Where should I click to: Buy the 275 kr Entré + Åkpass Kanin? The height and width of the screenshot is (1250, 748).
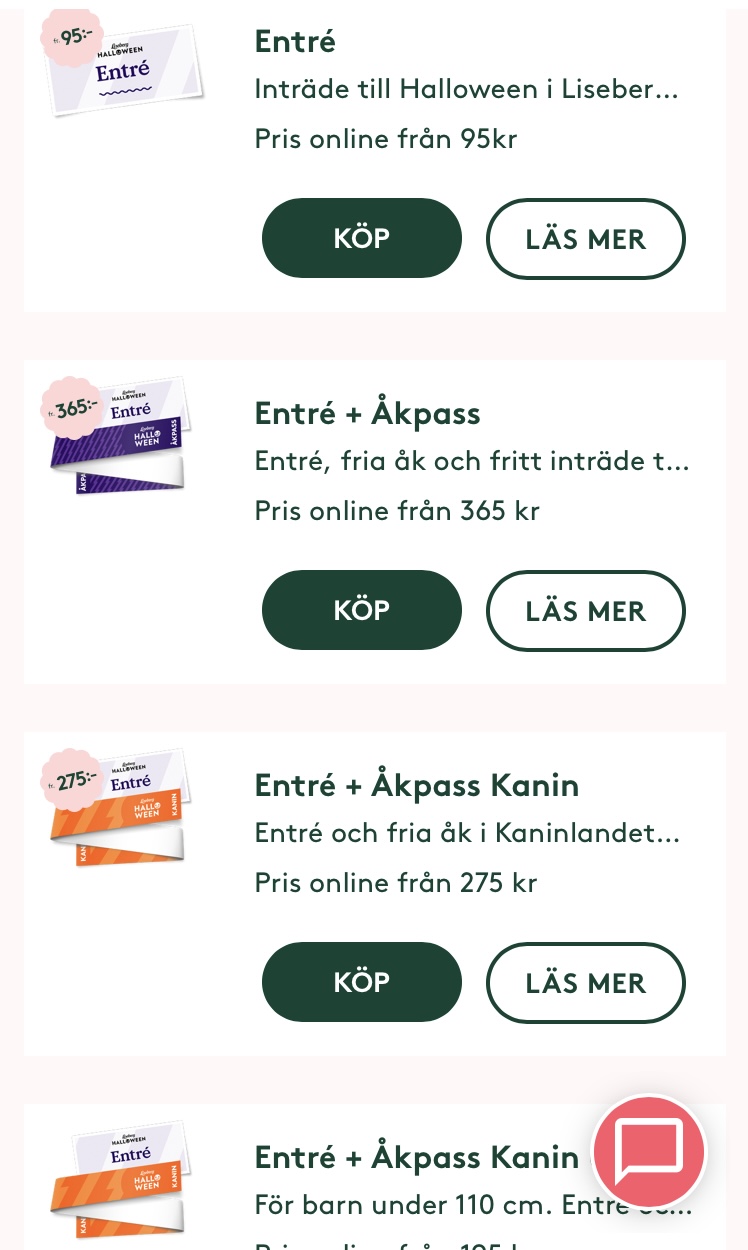(361, 982)
